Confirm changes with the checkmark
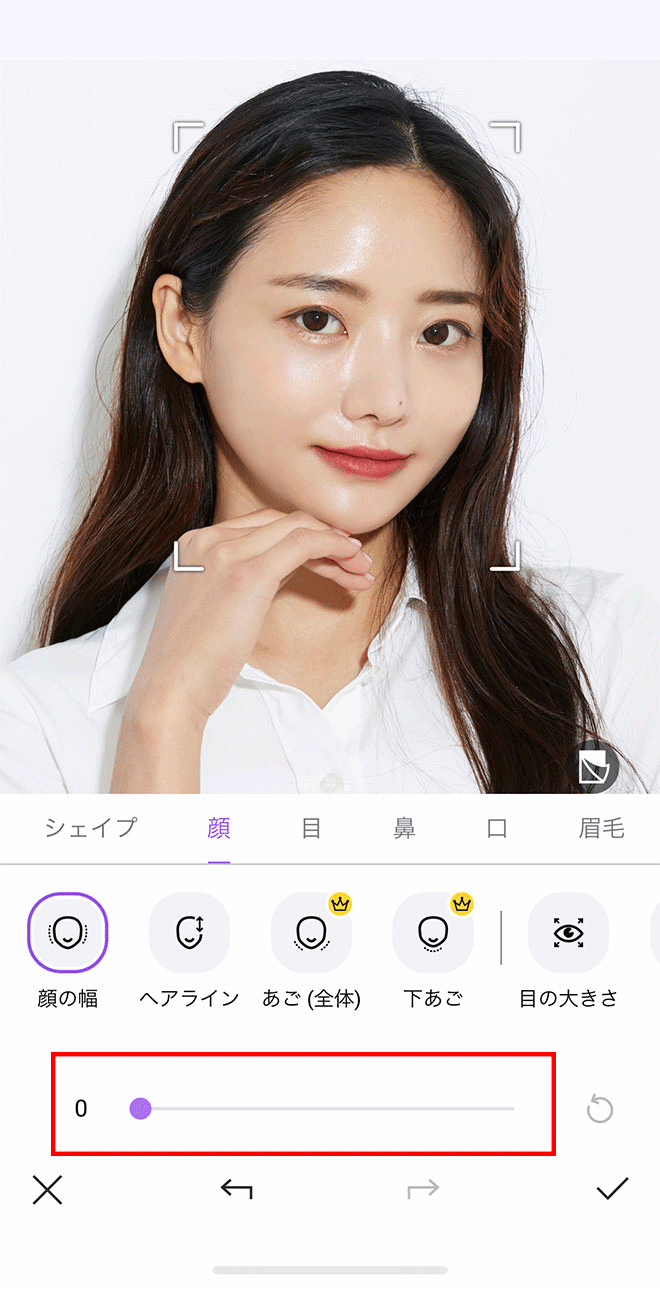660x1290 pixels. pyautogui.click(x=612, y=1189)
